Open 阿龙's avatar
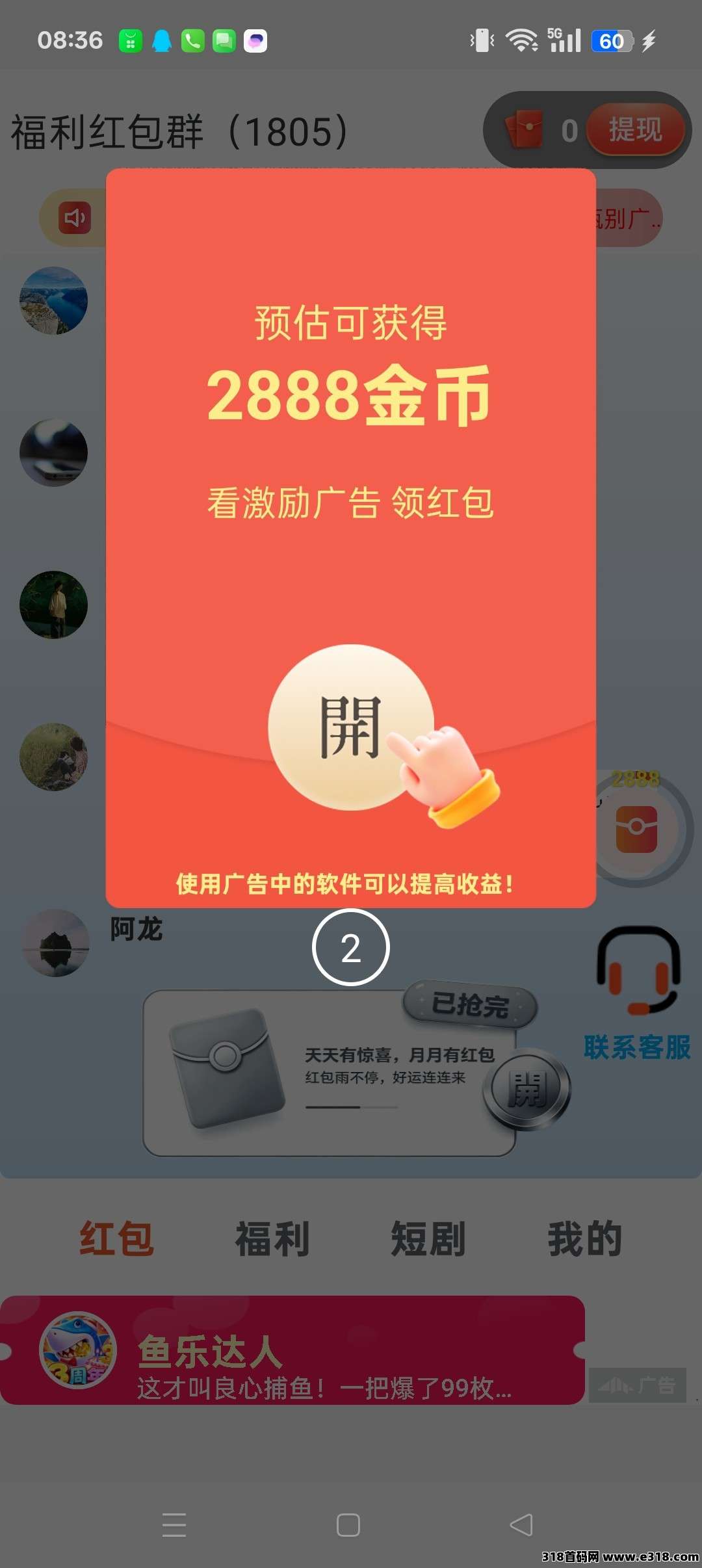 point(55,943)
